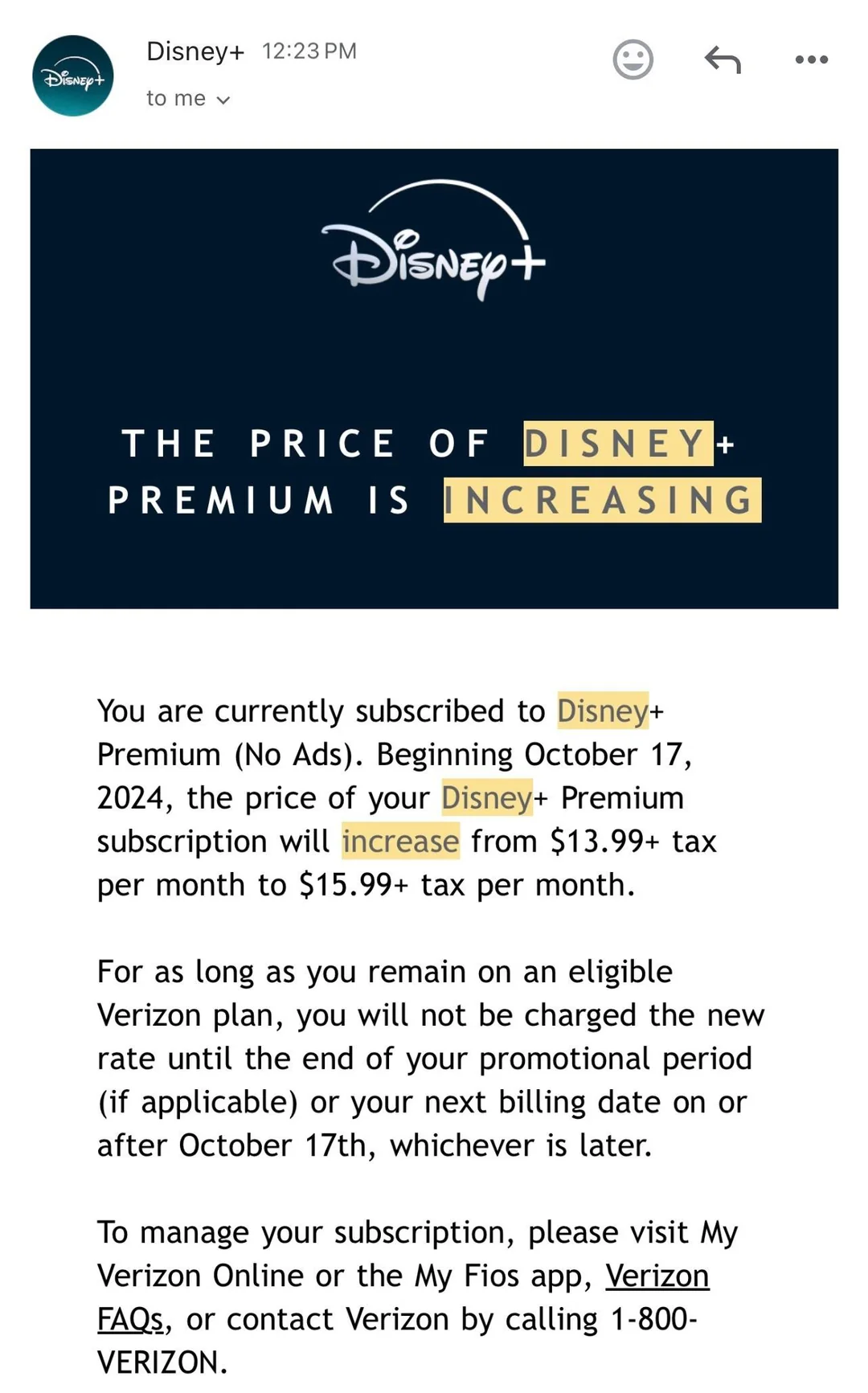868x1393 pixels.
Task: Click the reply arrow to respond
Action: (x=722, y=59)
